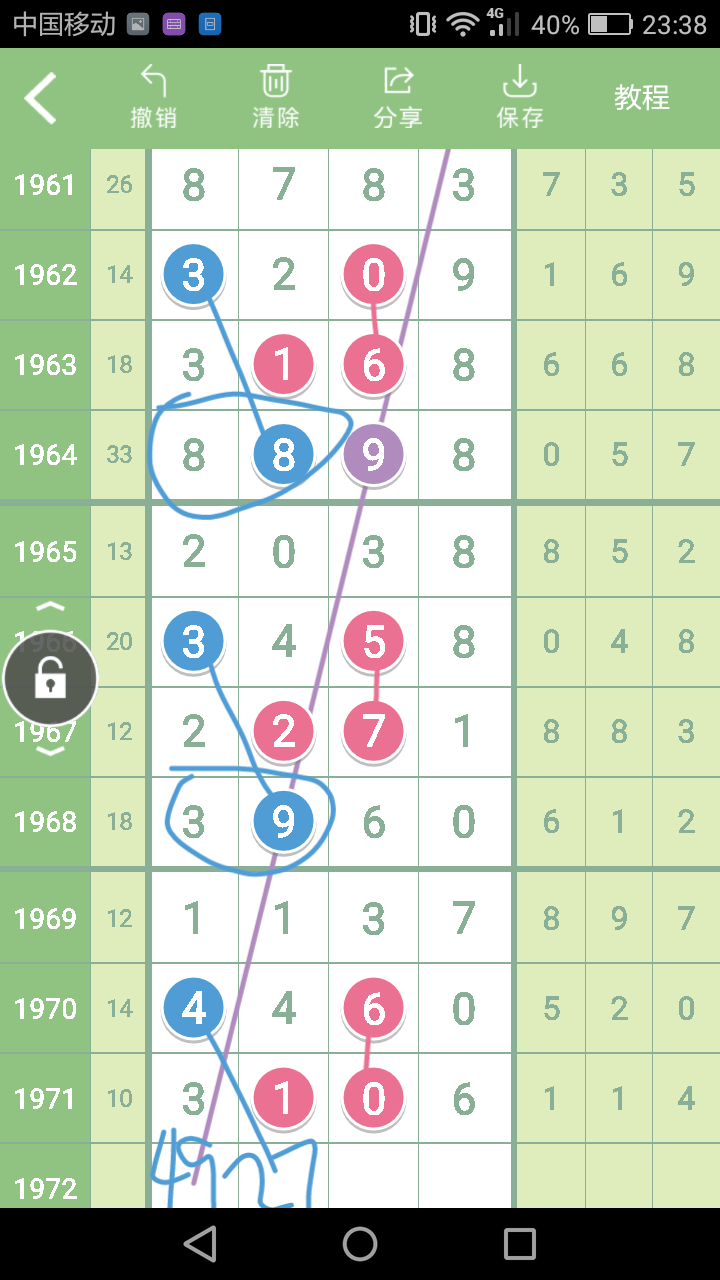Tap the system home button
720x1280 pixels.
click(x=360, y=1244)
